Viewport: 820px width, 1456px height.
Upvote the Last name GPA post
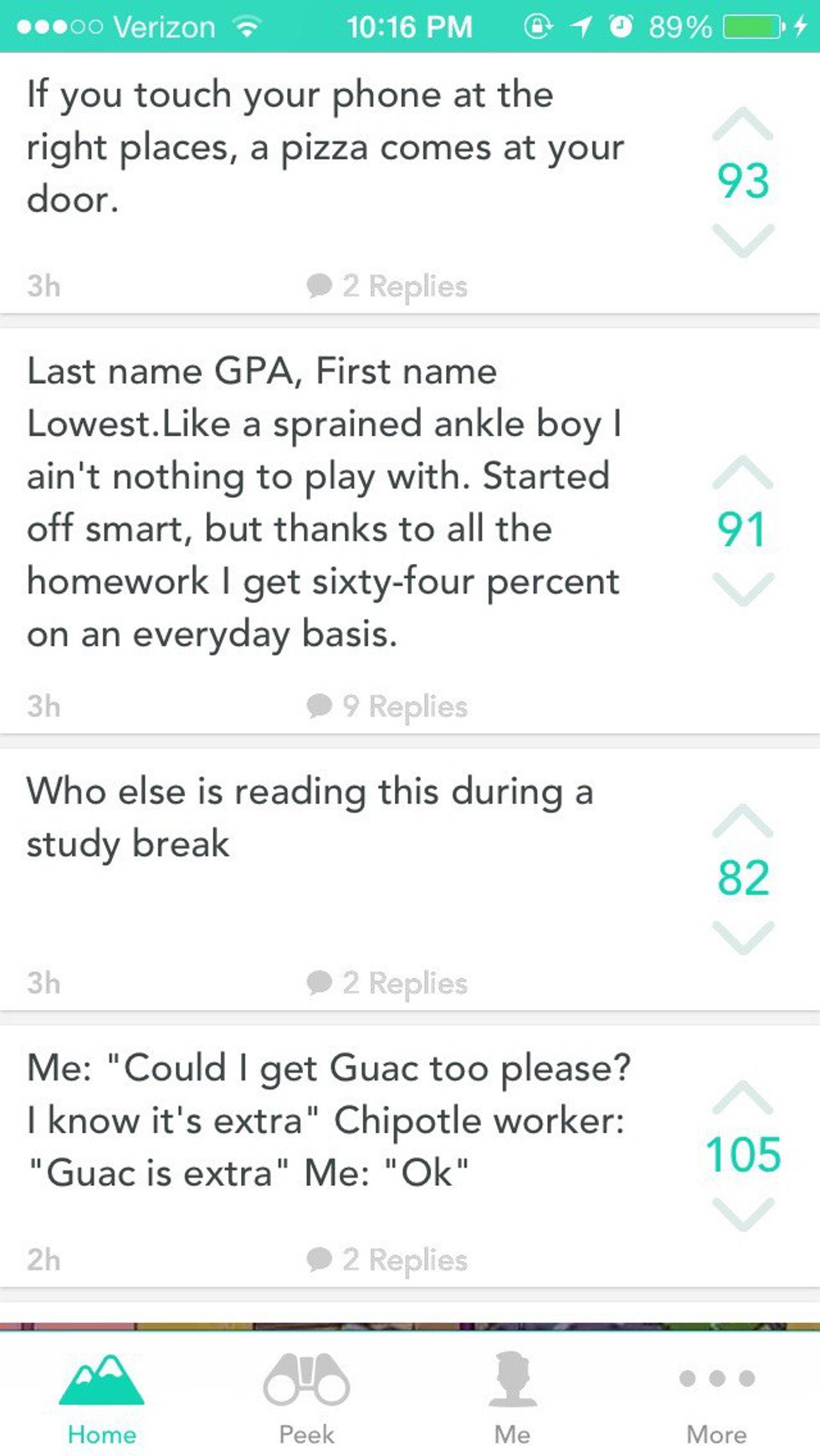[743, 474]
